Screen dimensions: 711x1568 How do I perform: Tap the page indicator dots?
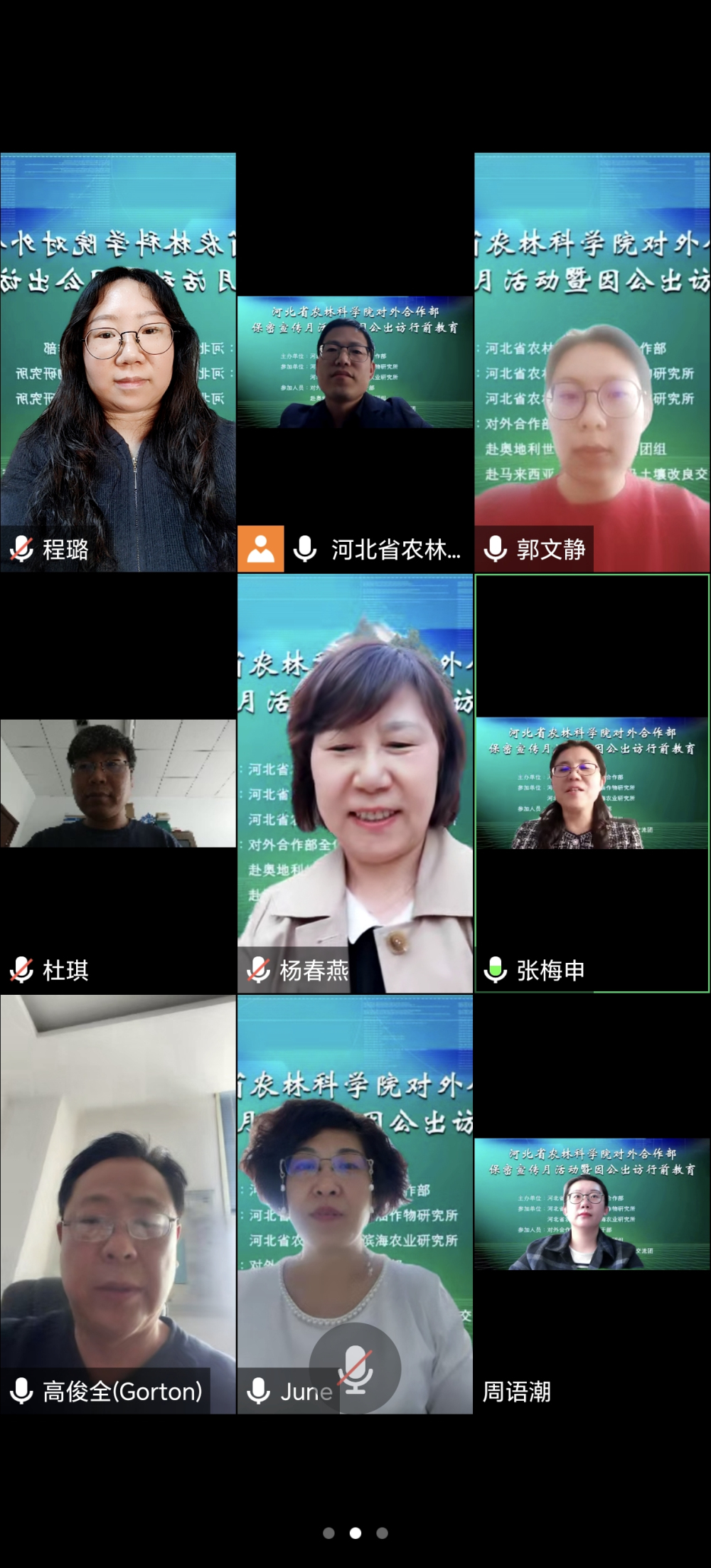(x=355, y=1533)
